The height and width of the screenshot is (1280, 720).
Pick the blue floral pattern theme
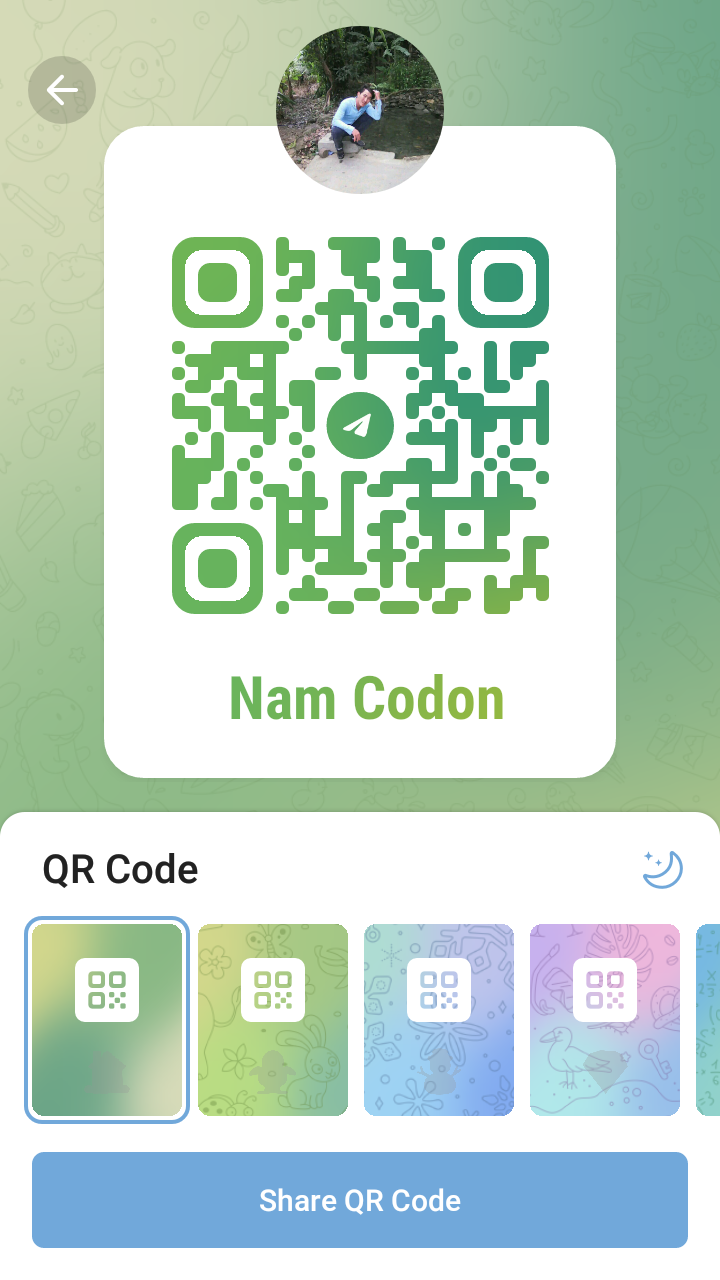click(x=439, y=1020)
